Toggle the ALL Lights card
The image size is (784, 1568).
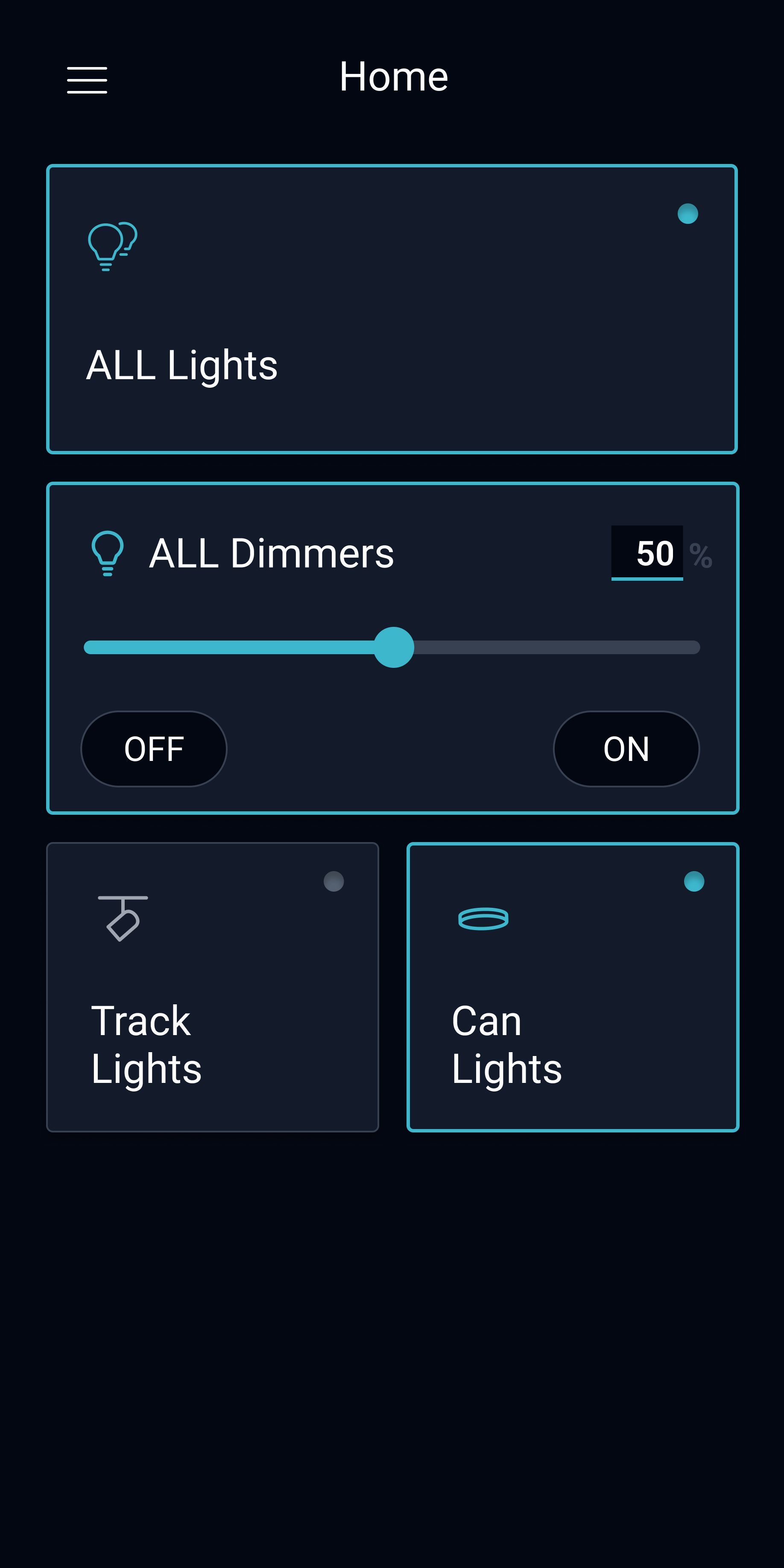(392, 309)
